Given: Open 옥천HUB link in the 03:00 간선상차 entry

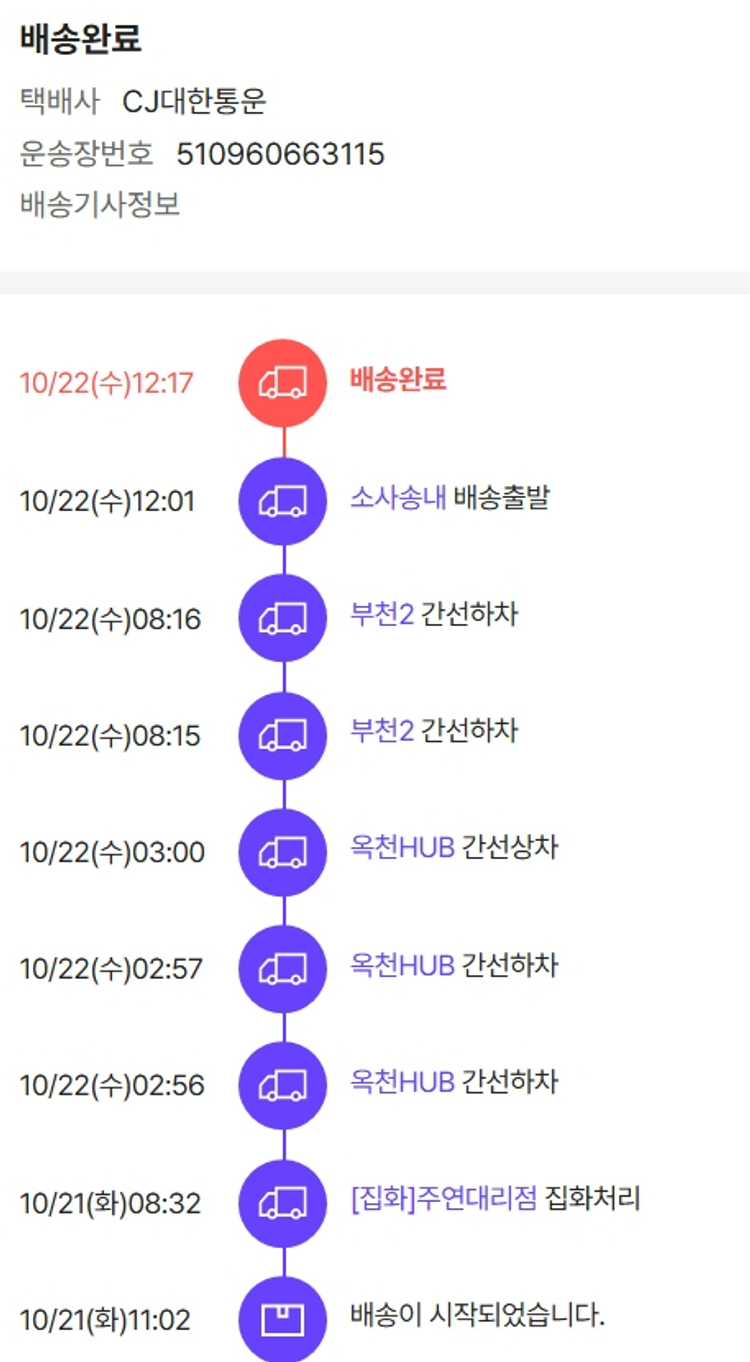Looking at the screenshot, I should [x=402, y=849].
